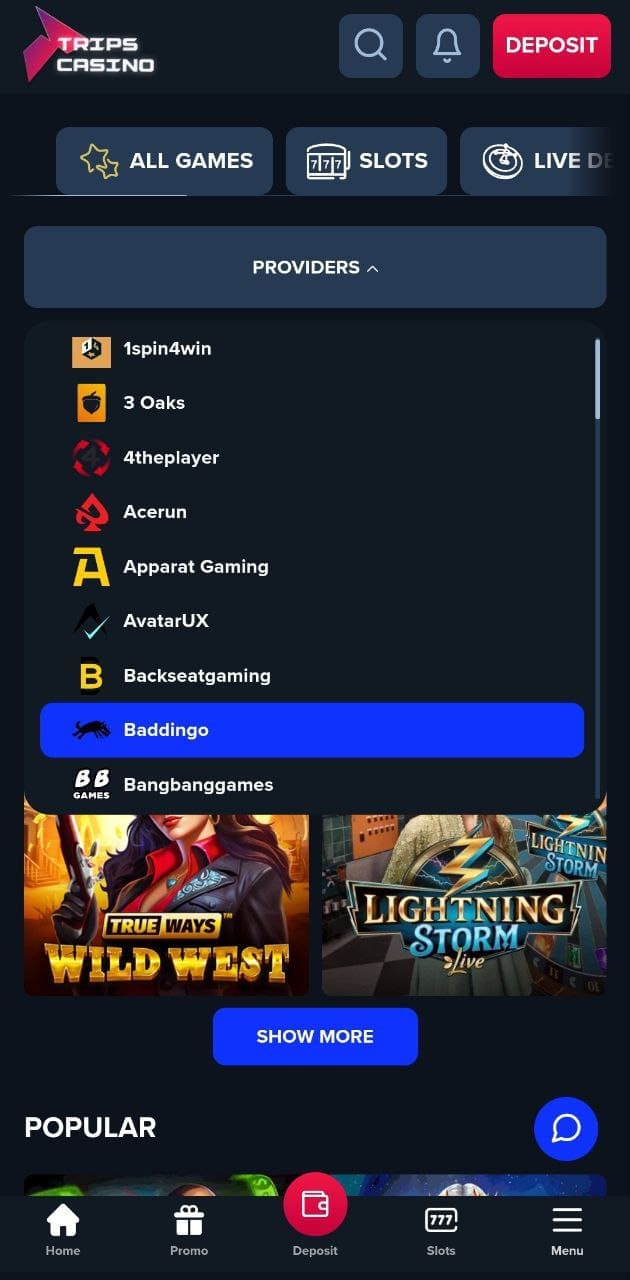The width and height of the screenshot is (630, 1280).
Task: Collapse the Providers dropdown
Action: [x=315, y=268]
